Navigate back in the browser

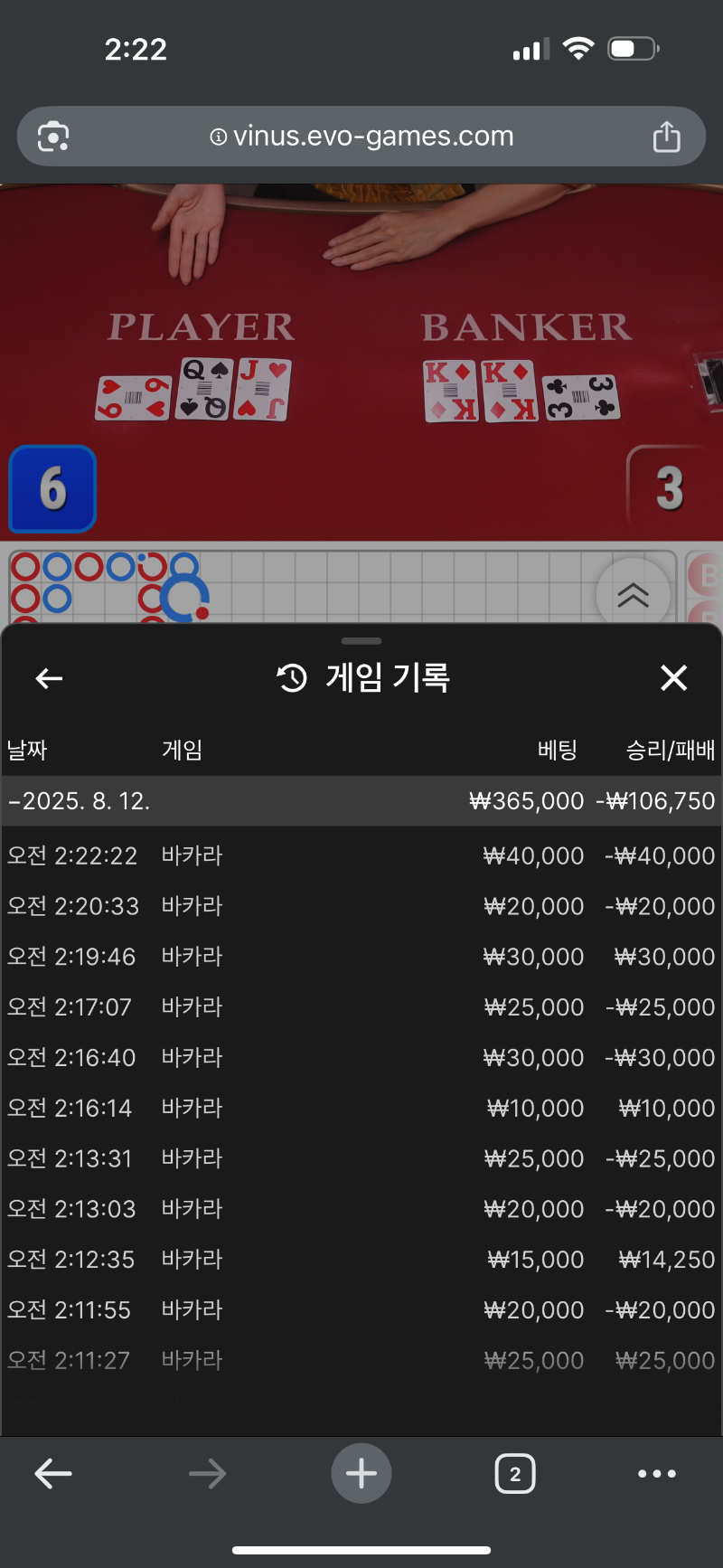click(53, 1473)
